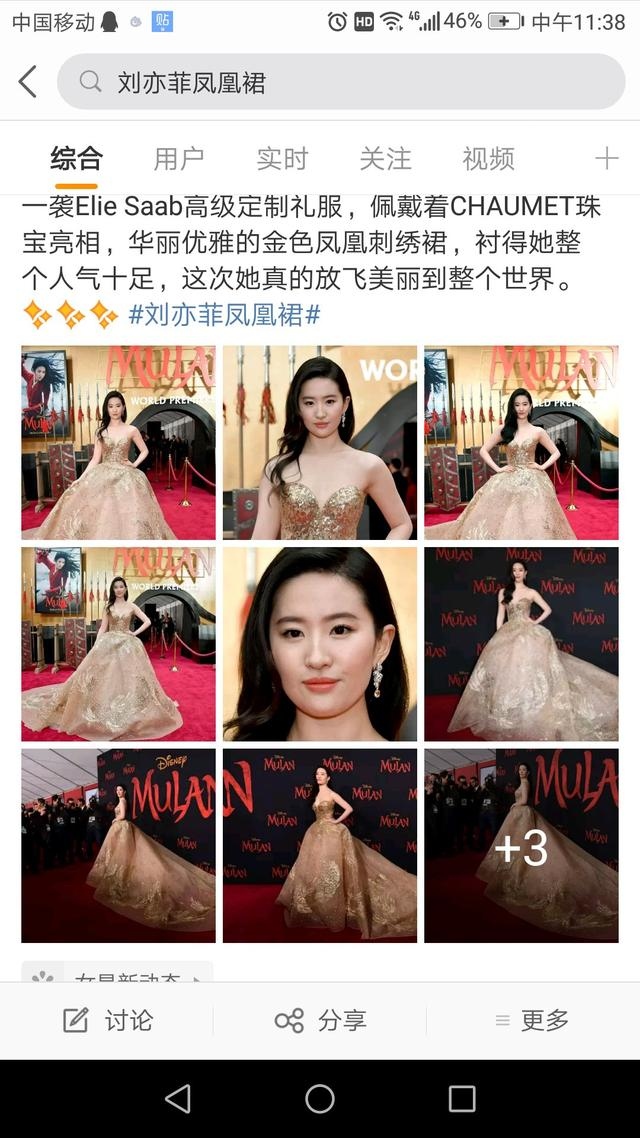Select the 视频 tab
This screenshot has width=640, height=1138.
[488, 158]
